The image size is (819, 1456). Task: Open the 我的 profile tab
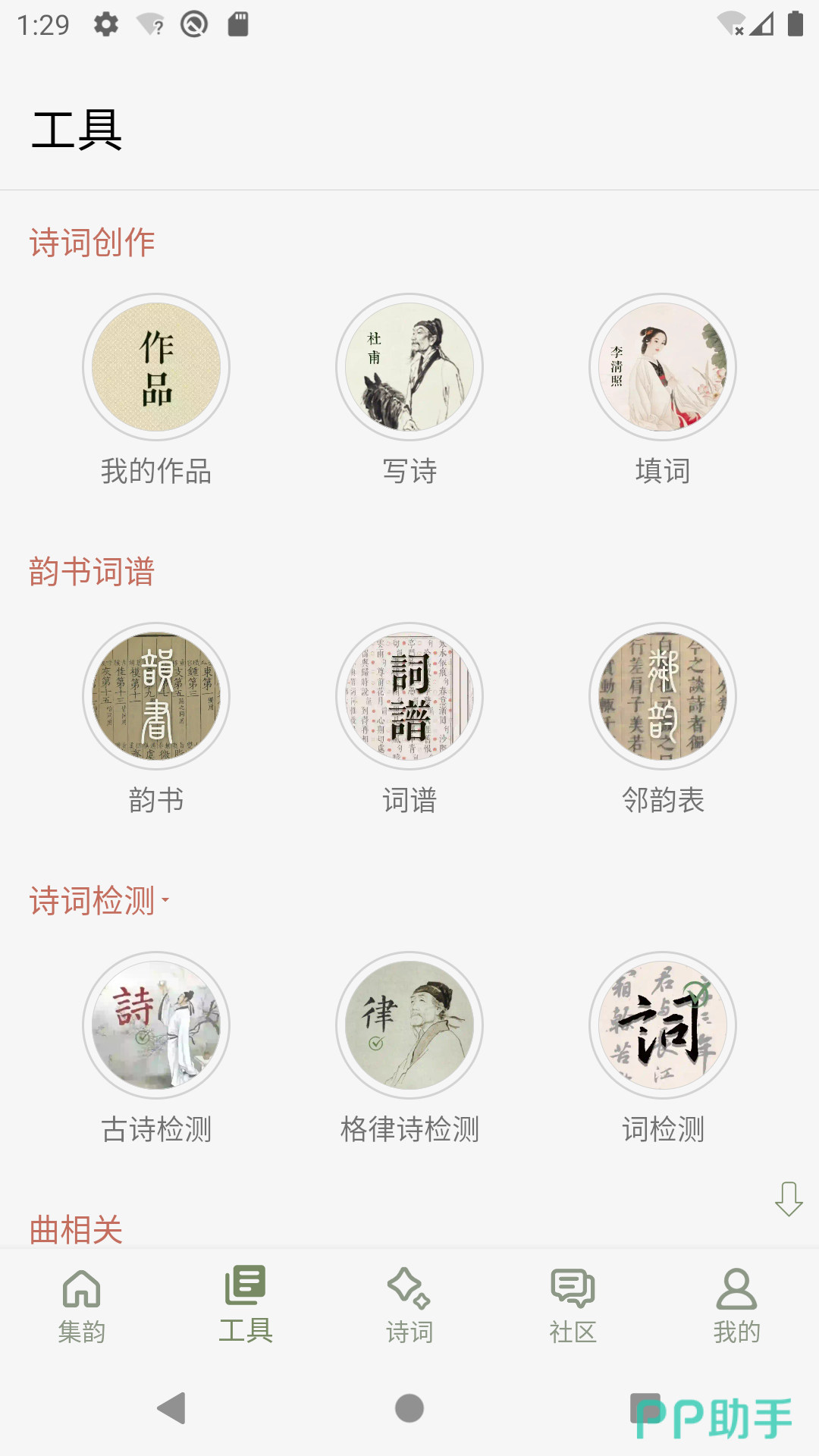tap(737, 1304)
